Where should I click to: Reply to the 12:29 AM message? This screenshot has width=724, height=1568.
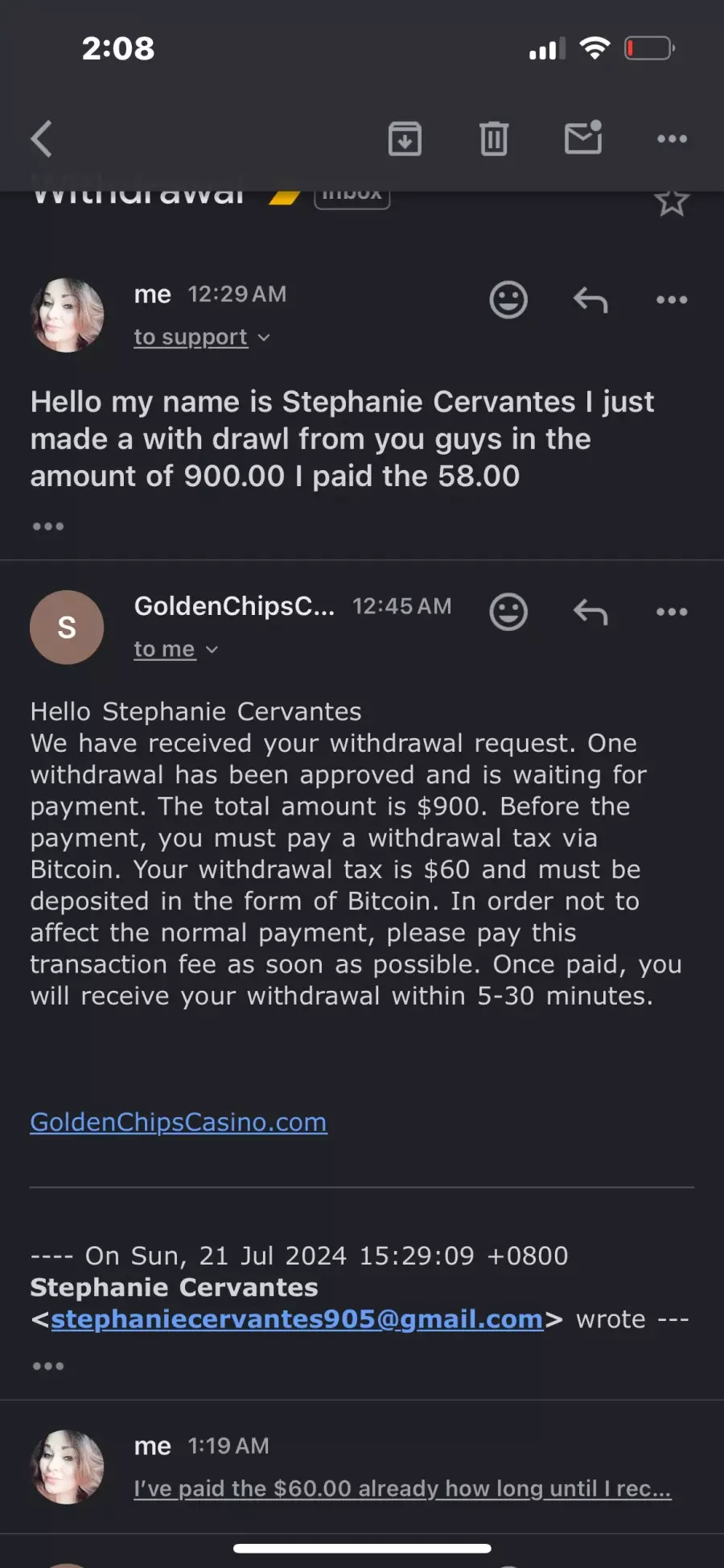(x=590, y=300)
